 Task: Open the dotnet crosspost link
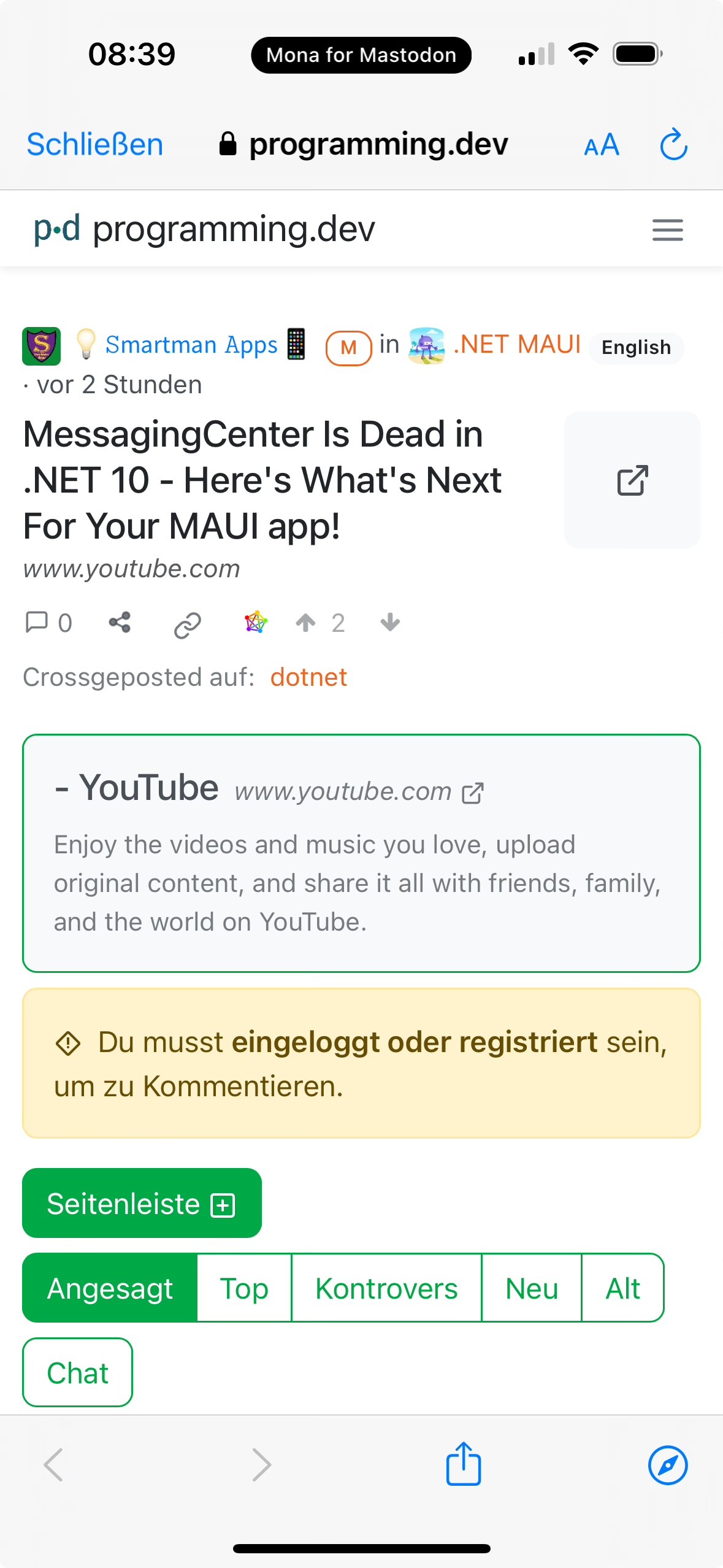(308, 677)
